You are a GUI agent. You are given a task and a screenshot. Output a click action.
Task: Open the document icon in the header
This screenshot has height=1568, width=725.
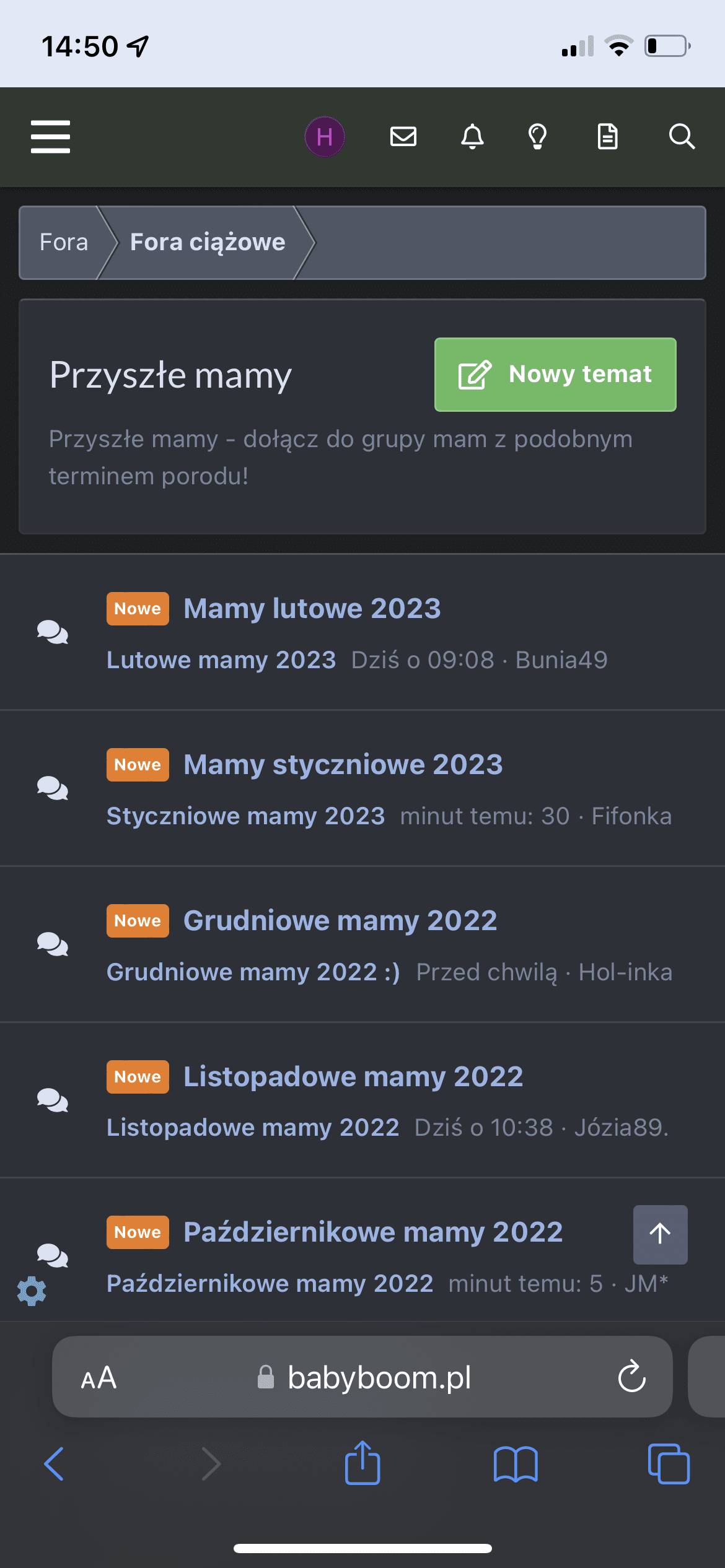click(x=607, y=136)
